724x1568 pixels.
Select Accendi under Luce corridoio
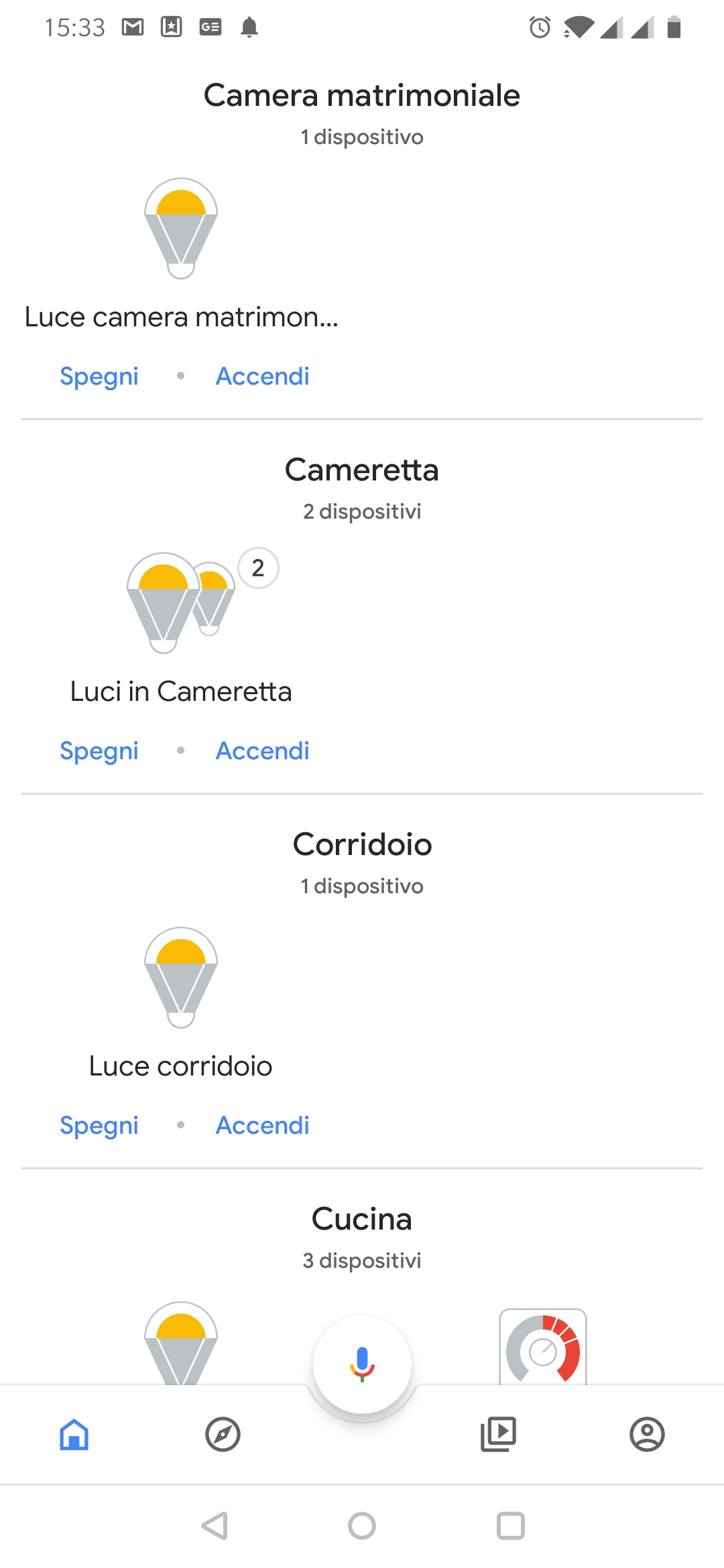pos(262,1126)
